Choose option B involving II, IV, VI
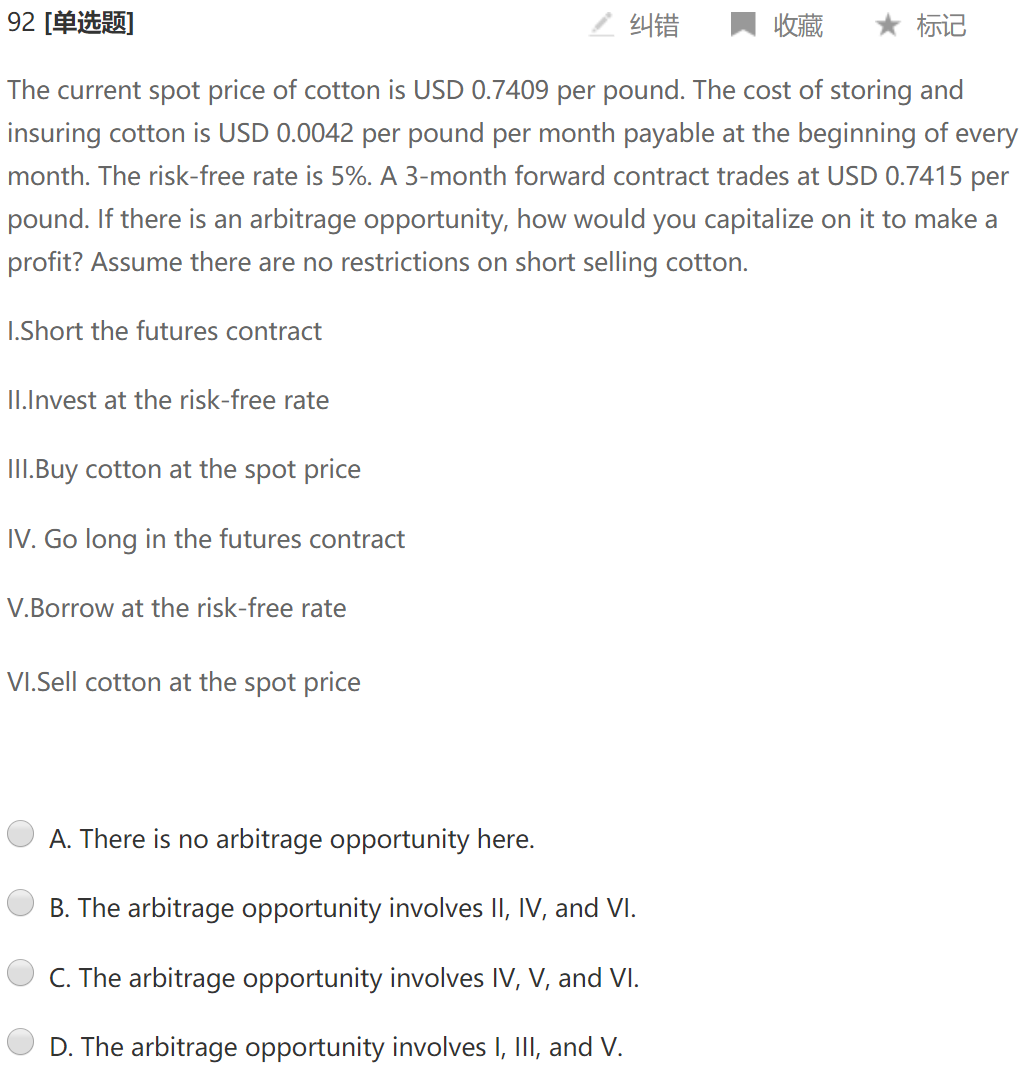The width and height of the screenshot is (1022, 1074). coord(21,904)
